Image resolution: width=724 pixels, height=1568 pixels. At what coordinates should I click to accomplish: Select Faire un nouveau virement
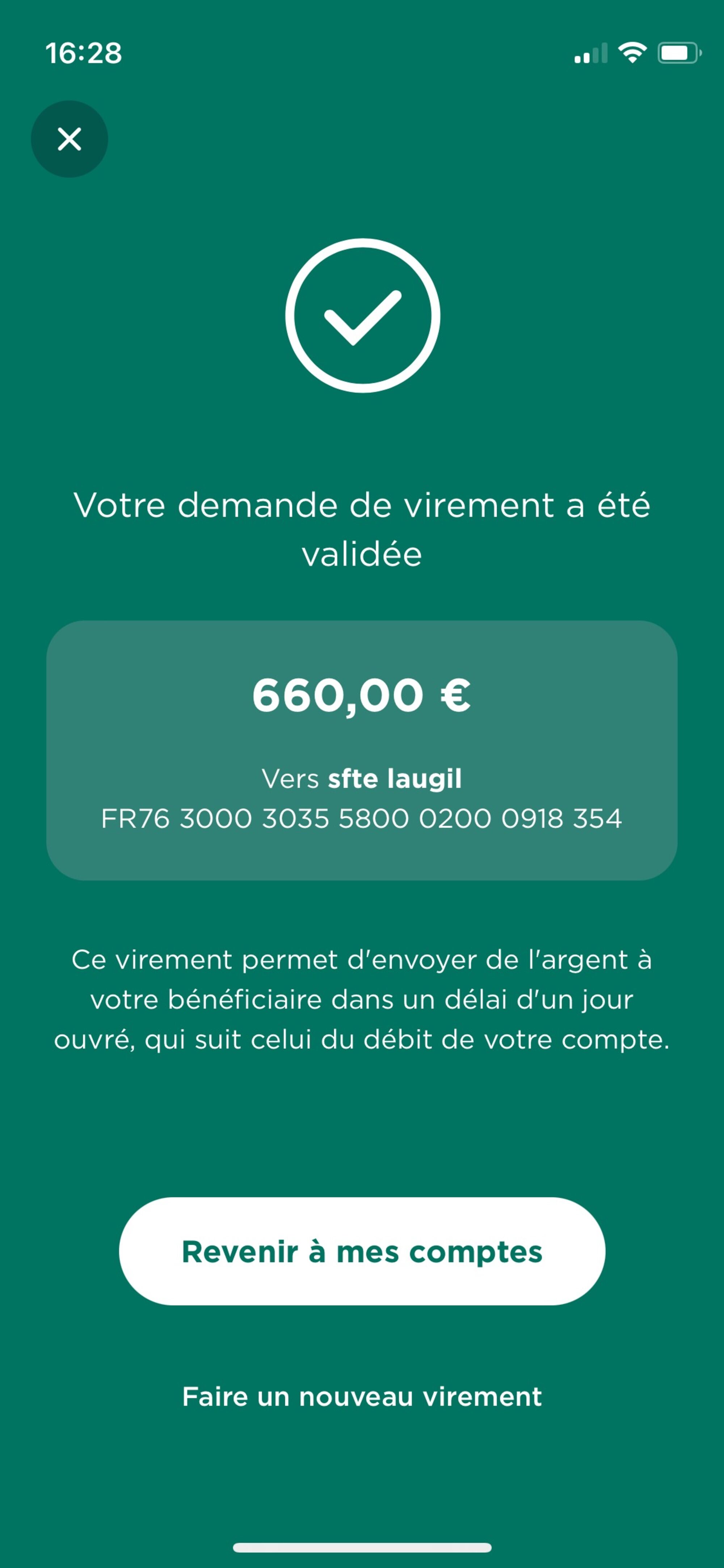point(362,1397)
